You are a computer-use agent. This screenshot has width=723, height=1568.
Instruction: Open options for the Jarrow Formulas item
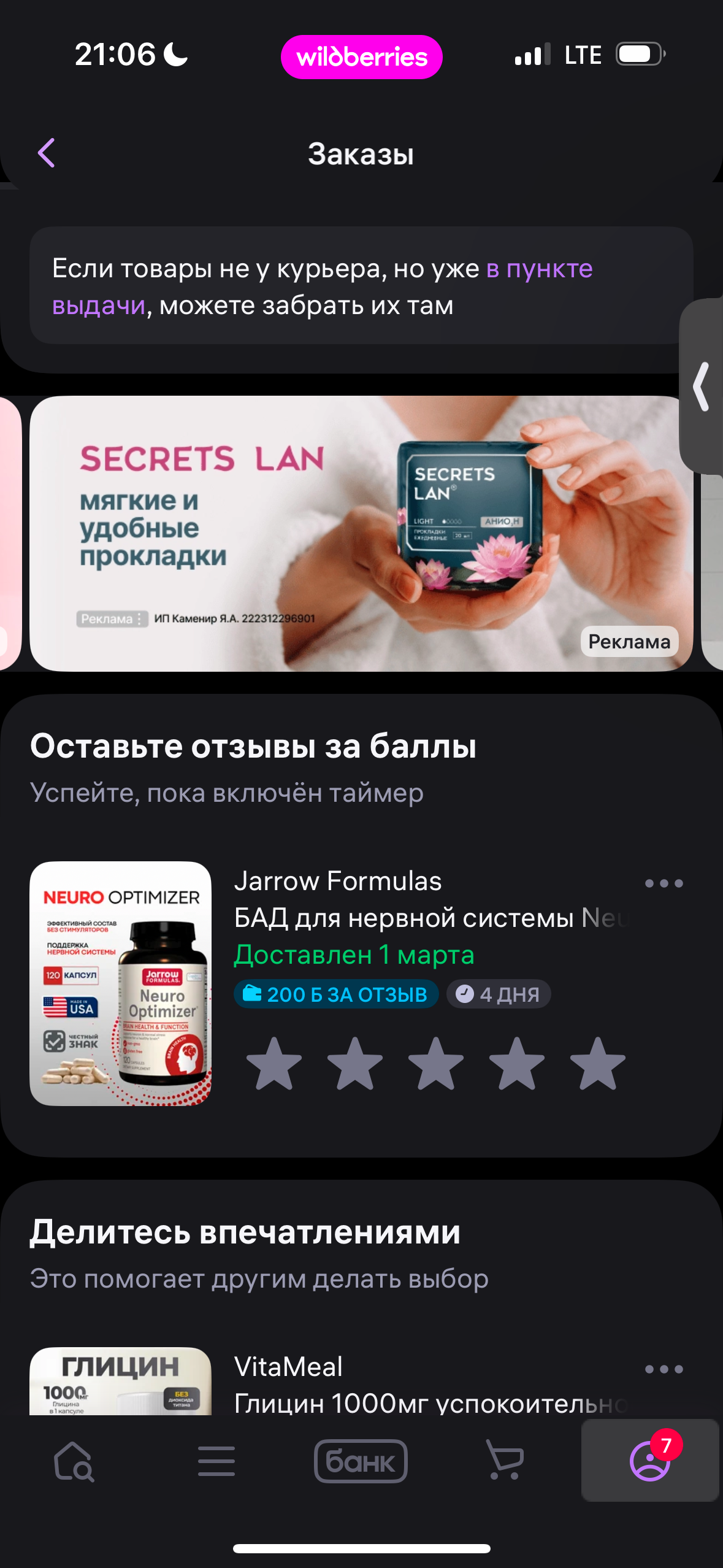point(664,883)
